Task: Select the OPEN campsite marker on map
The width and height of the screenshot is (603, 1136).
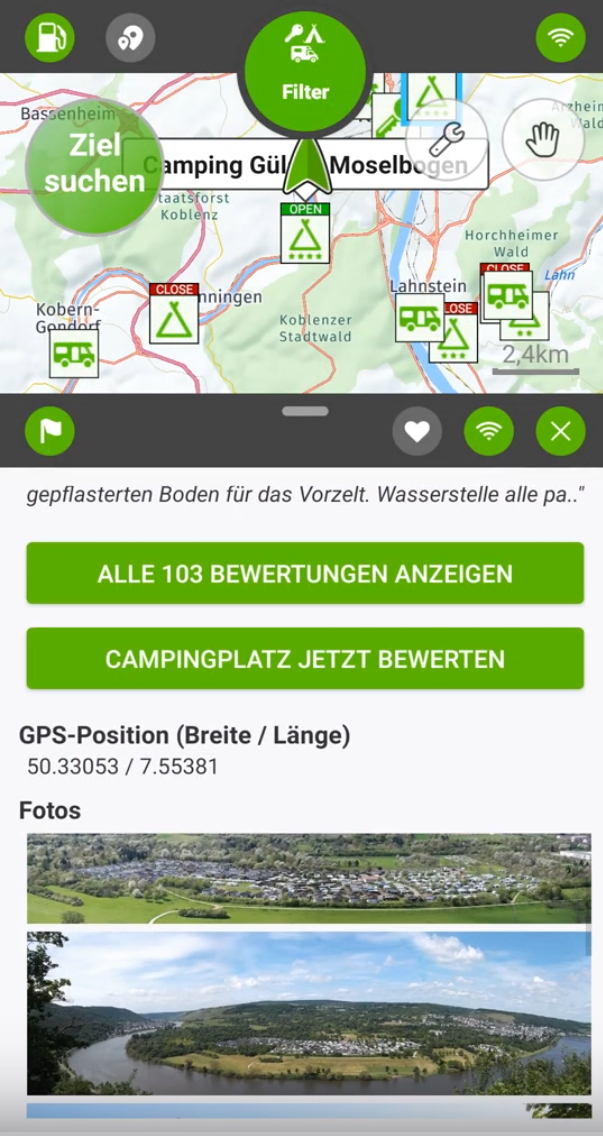Action: [305, 234]
